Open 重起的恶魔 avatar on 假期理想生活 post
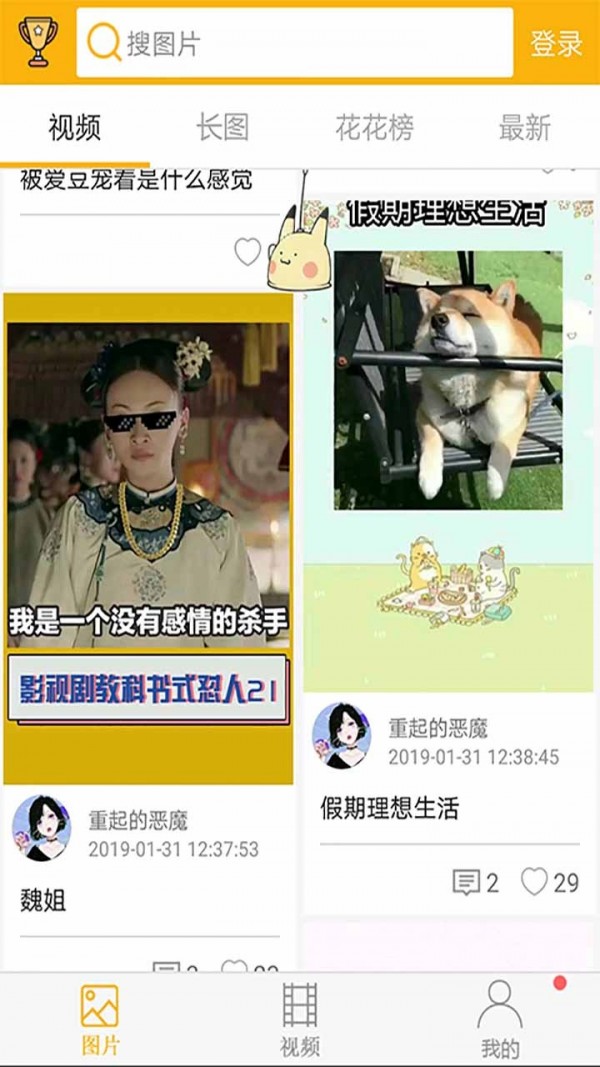The image size is (600, 1067). [342, 735]
